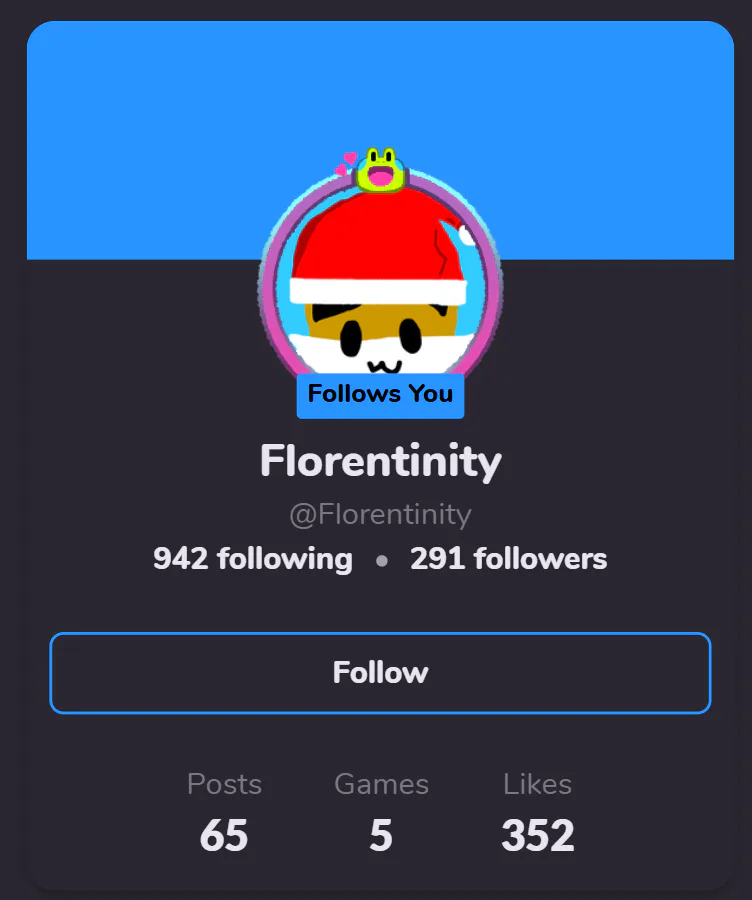752x900 pixels.
Task: Open Florentinity's 5 games
Action: pos(381,814)
